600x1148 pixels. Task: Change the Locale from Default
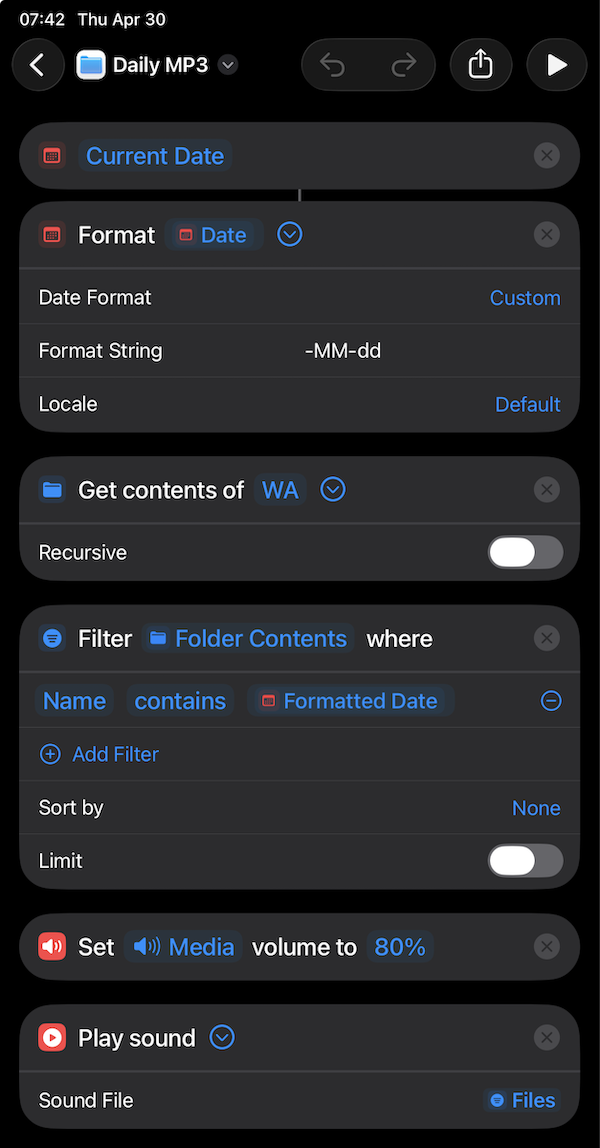[x=527, y=404]
